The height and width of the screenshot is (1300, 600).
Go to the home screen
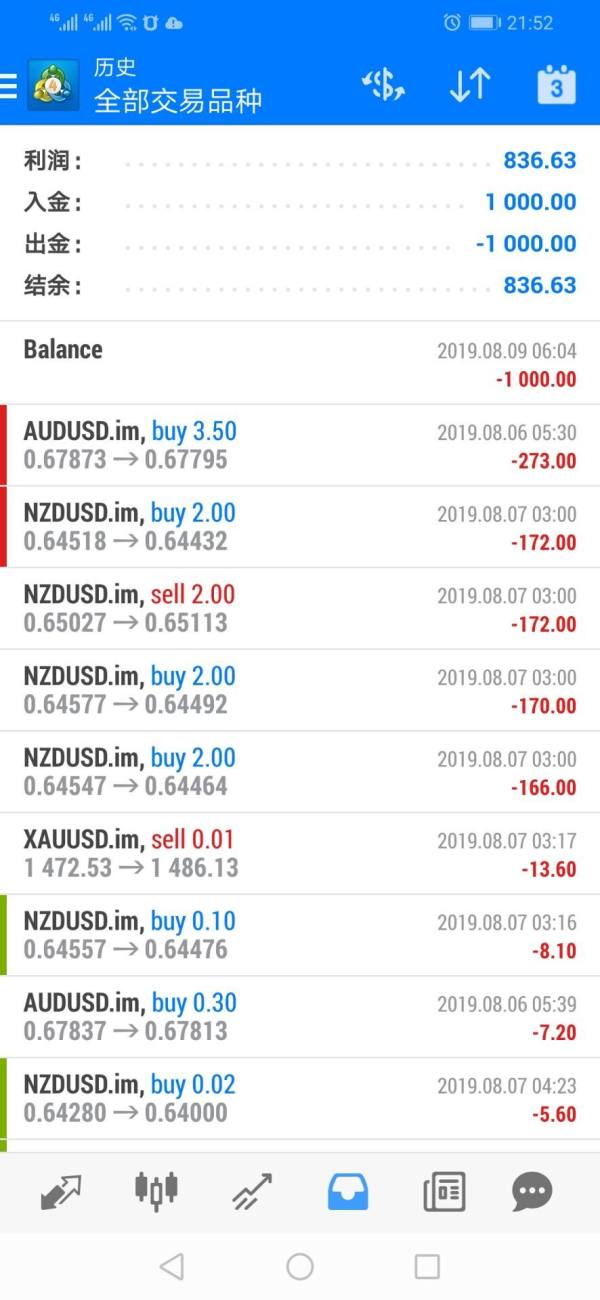coord(300,1267)
